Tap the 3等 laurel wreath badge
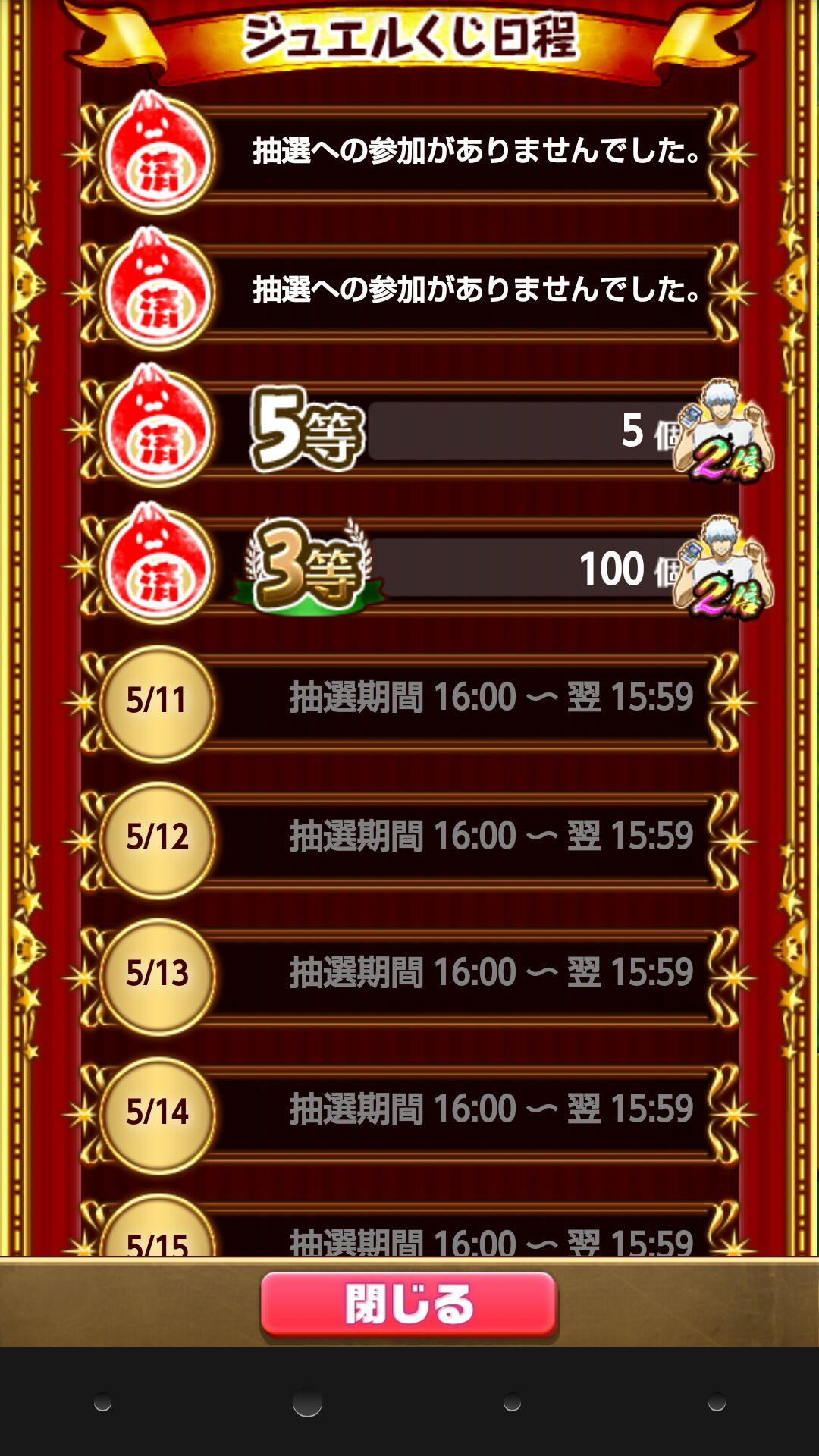 [x=303, y=569]
